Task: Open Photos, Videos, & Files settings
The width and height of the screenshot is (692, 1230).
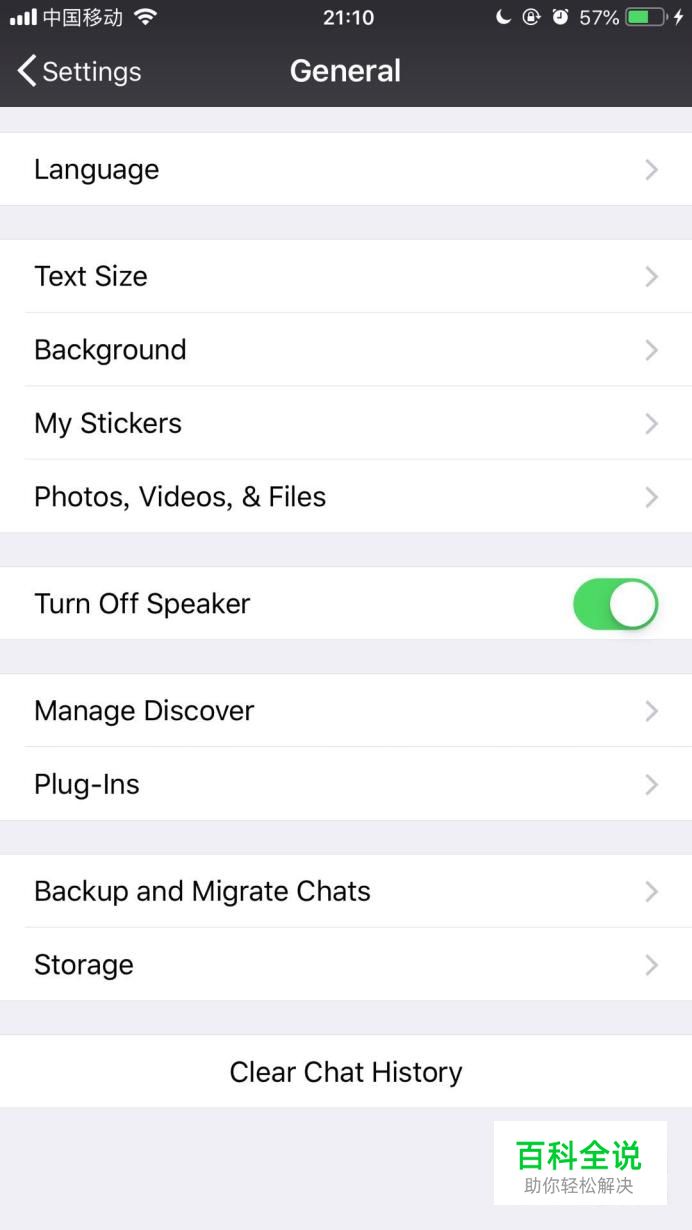Action: coord(346,497)
